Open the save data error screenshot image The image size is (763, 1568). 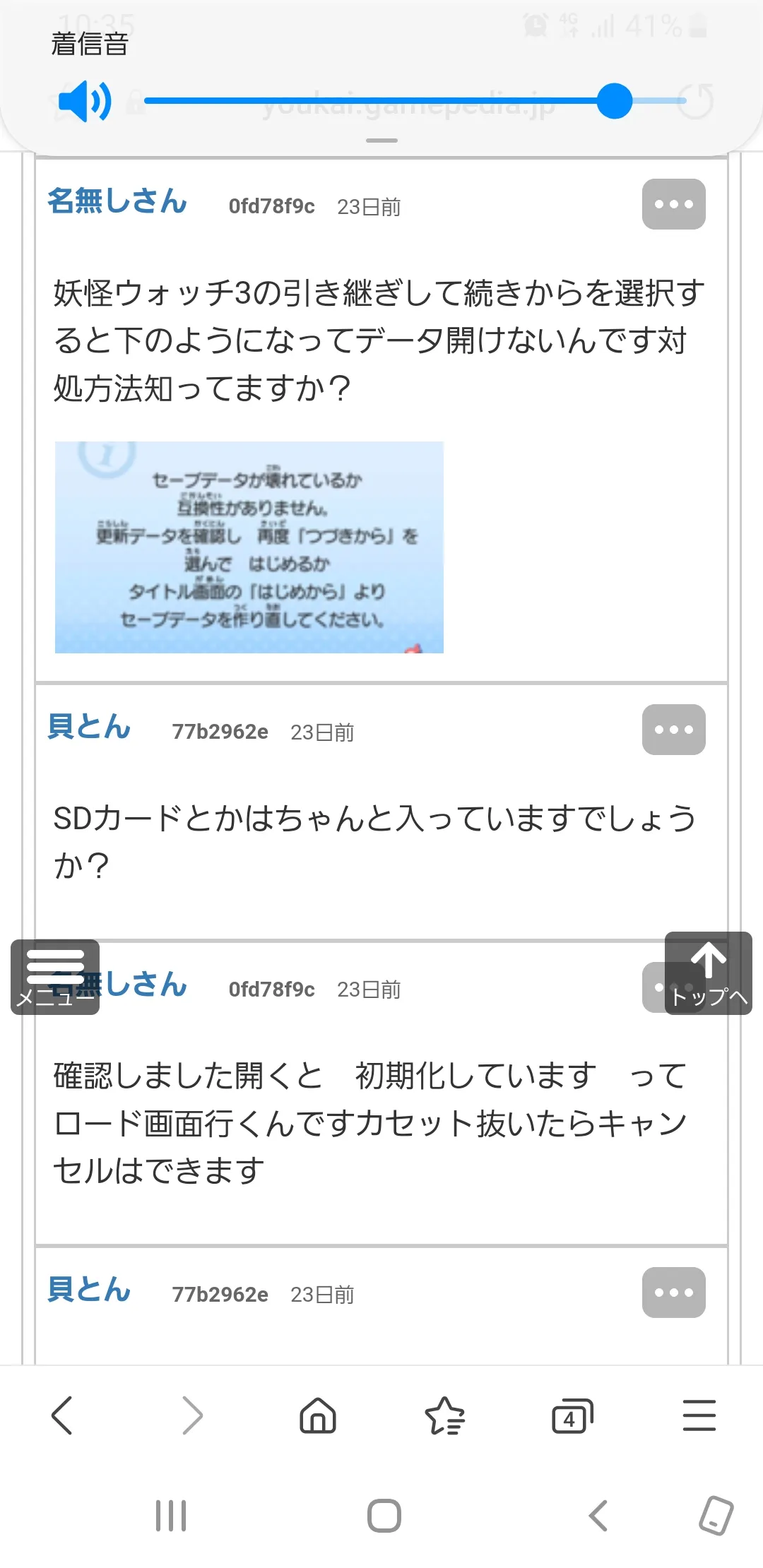tap(249, 547)
